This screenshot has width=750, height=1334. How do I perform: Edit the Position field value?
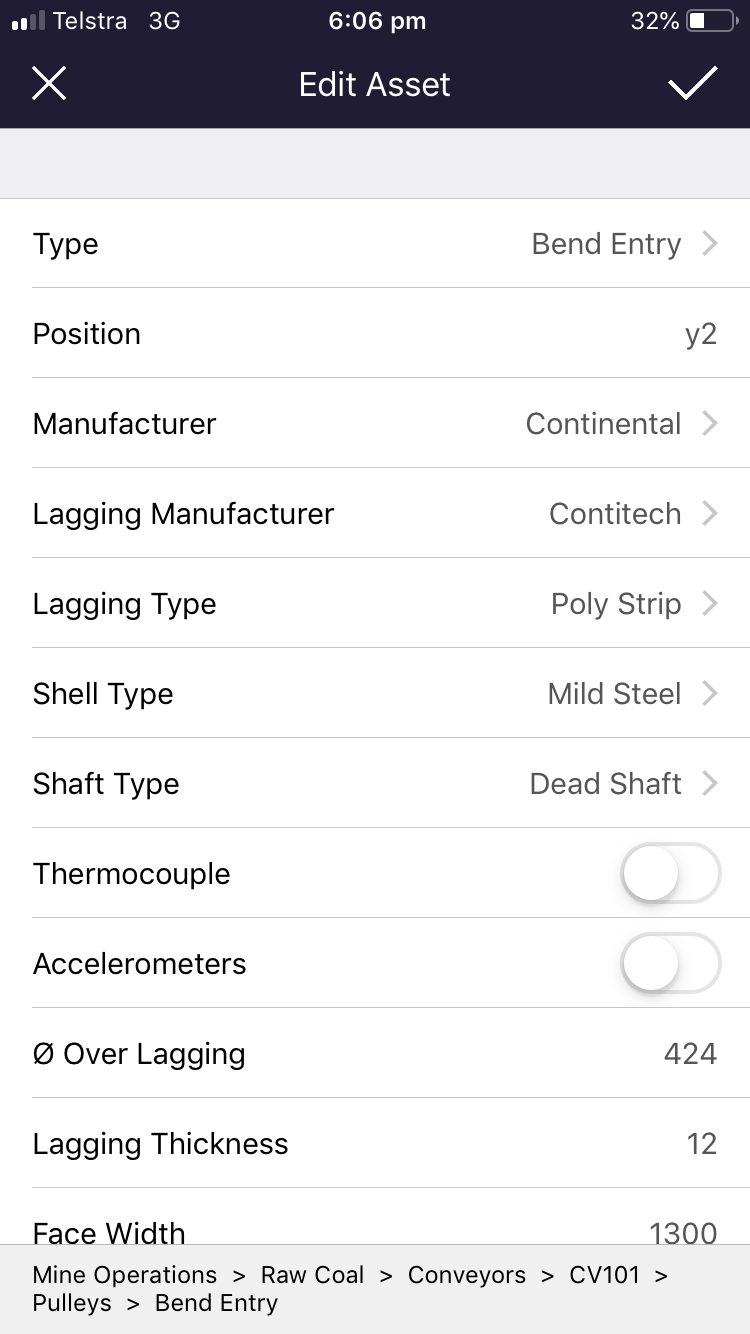click(x=701, y=334)
